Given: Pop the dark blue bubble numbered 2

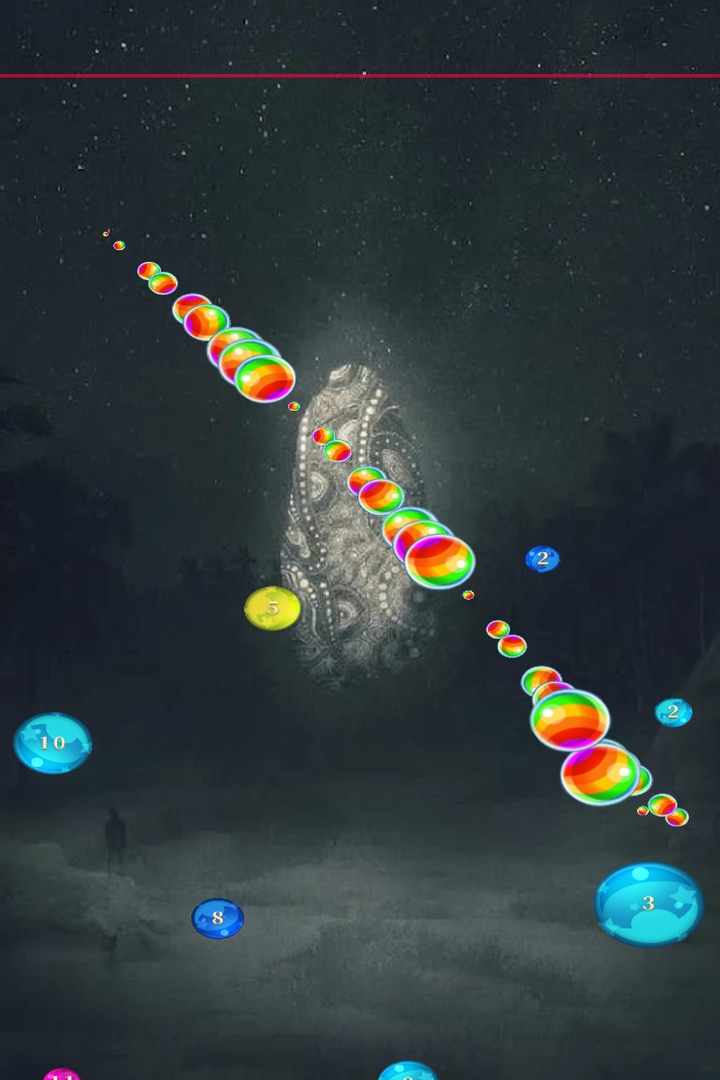Looking at the screenshot, I should tap(542, 559).
